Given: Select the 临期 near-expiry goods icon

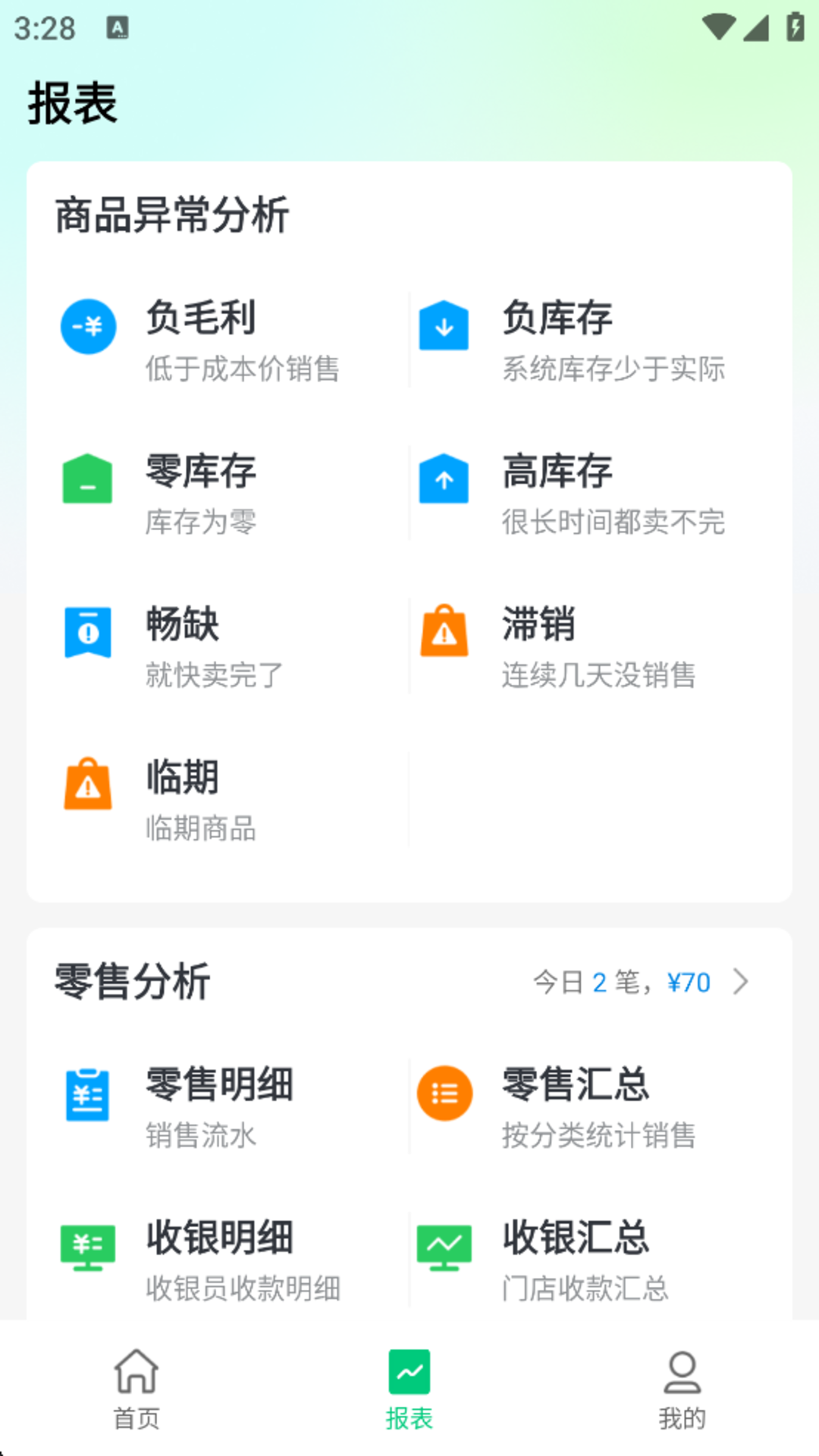Looking at the screenshot, I should click(87, 785).
